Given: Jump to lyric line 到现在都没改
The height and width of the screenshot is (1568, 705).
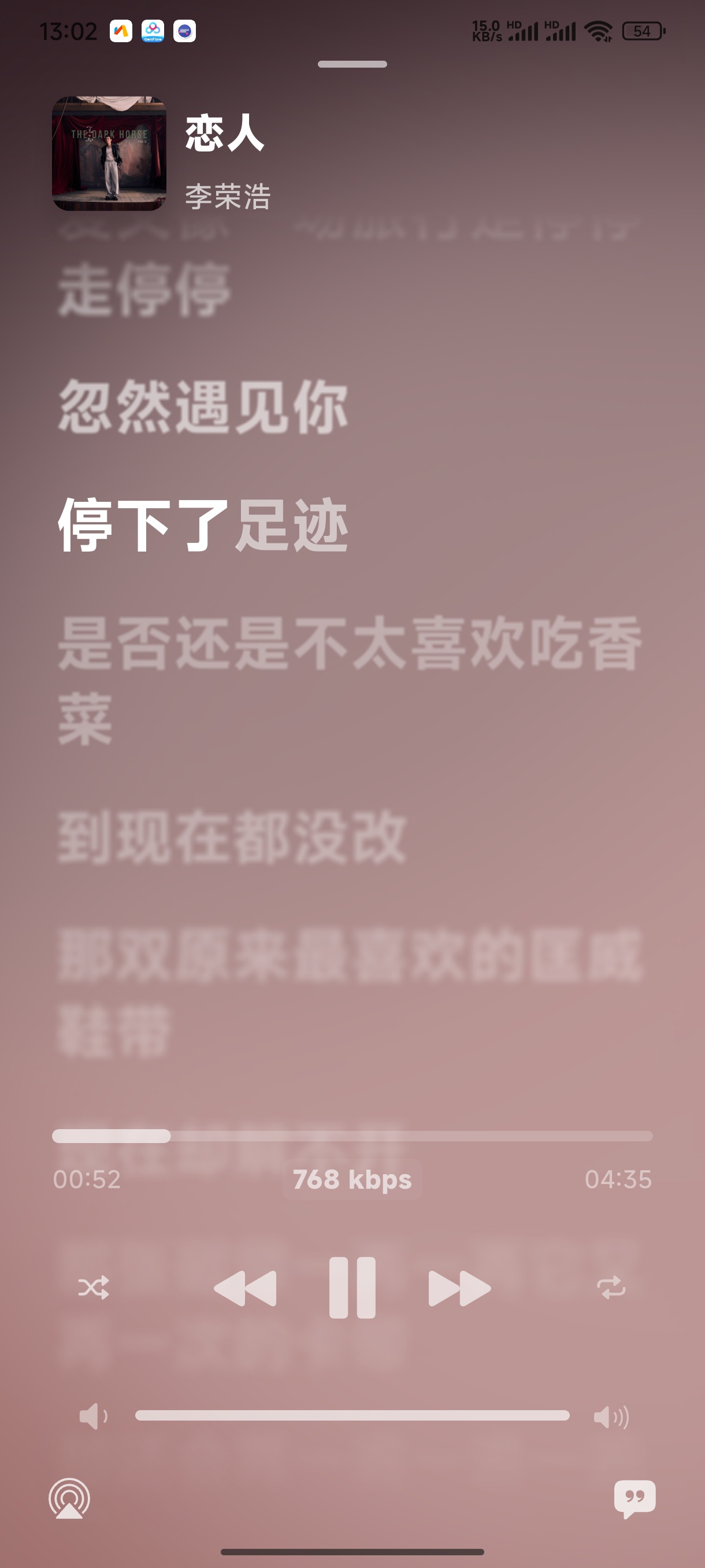Looking at the screenshot, I should tap(232, 837).
